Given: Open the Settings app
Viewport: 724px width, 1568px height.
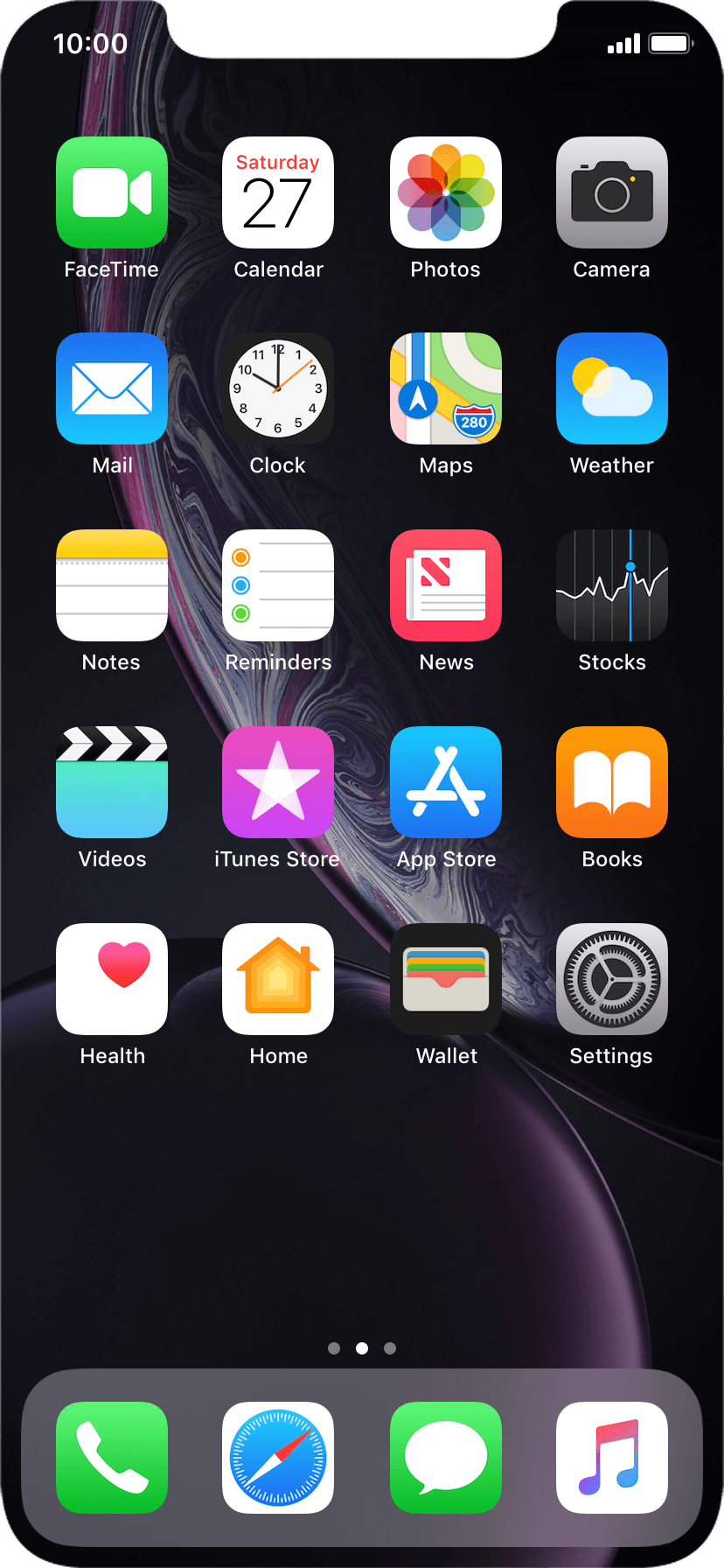Looking at the screenshot, I should tap(611, 979).
